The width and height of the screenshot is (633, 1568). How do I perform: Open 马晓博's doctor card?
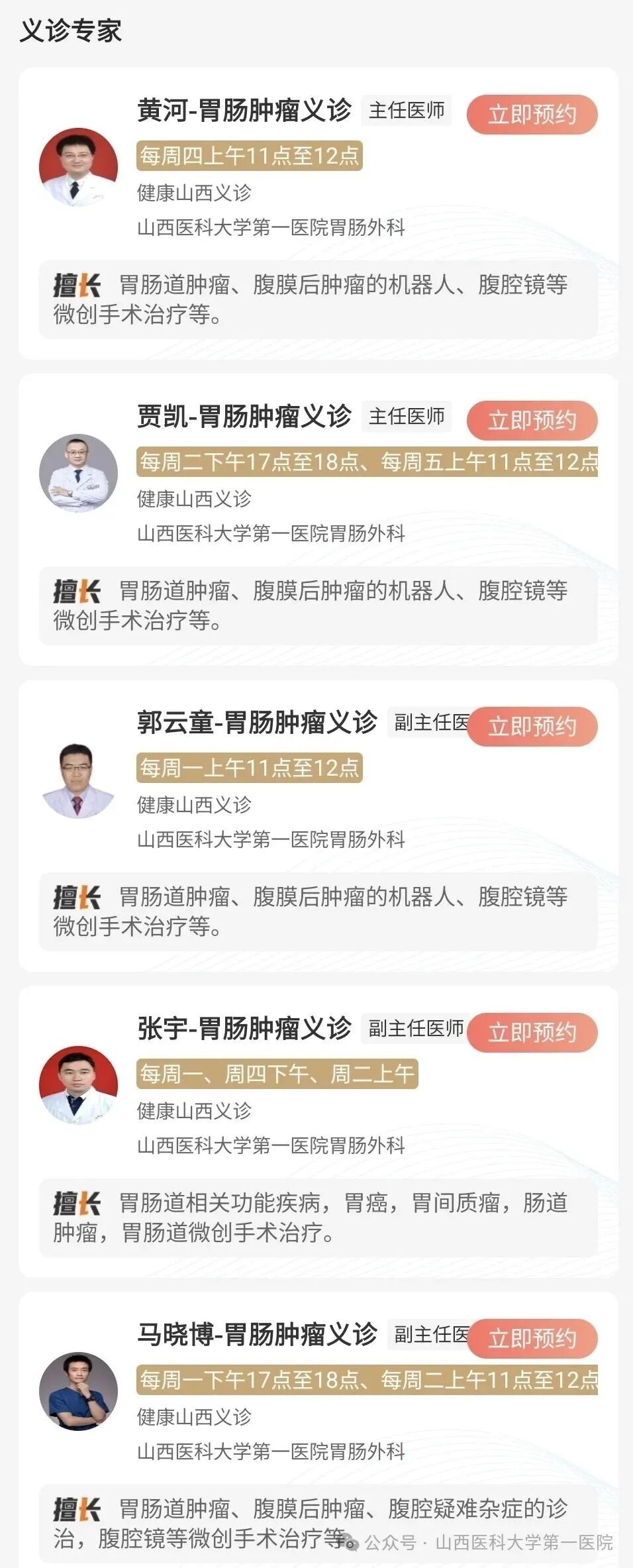point(257,1335)
